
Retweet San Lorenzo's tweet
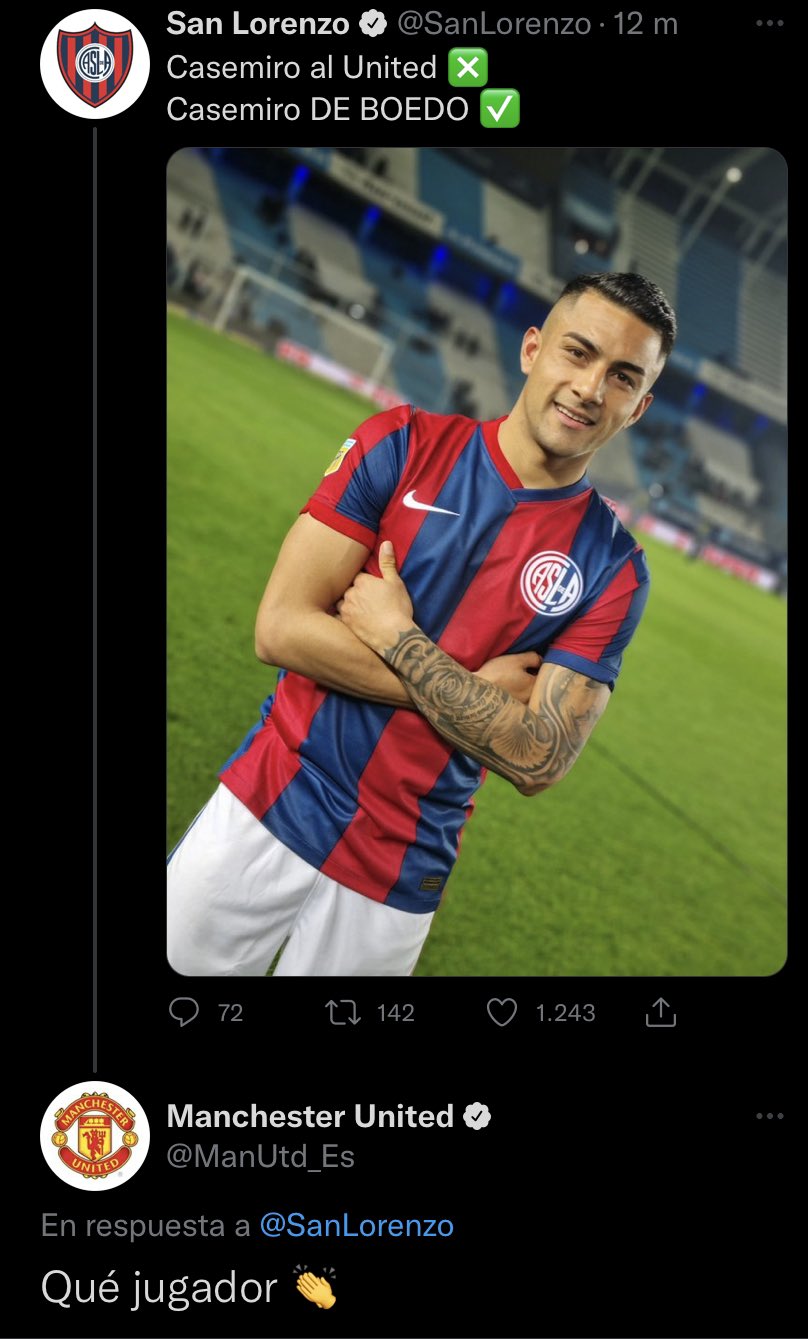pos(344,1013)
